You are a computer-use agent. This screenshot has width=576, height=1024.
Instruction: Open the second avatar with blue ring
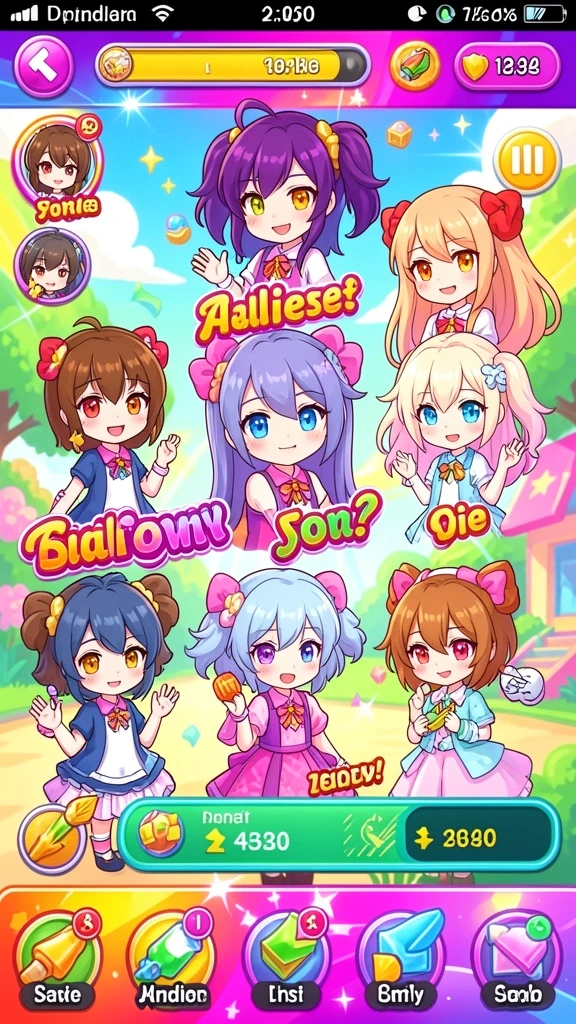52,265
